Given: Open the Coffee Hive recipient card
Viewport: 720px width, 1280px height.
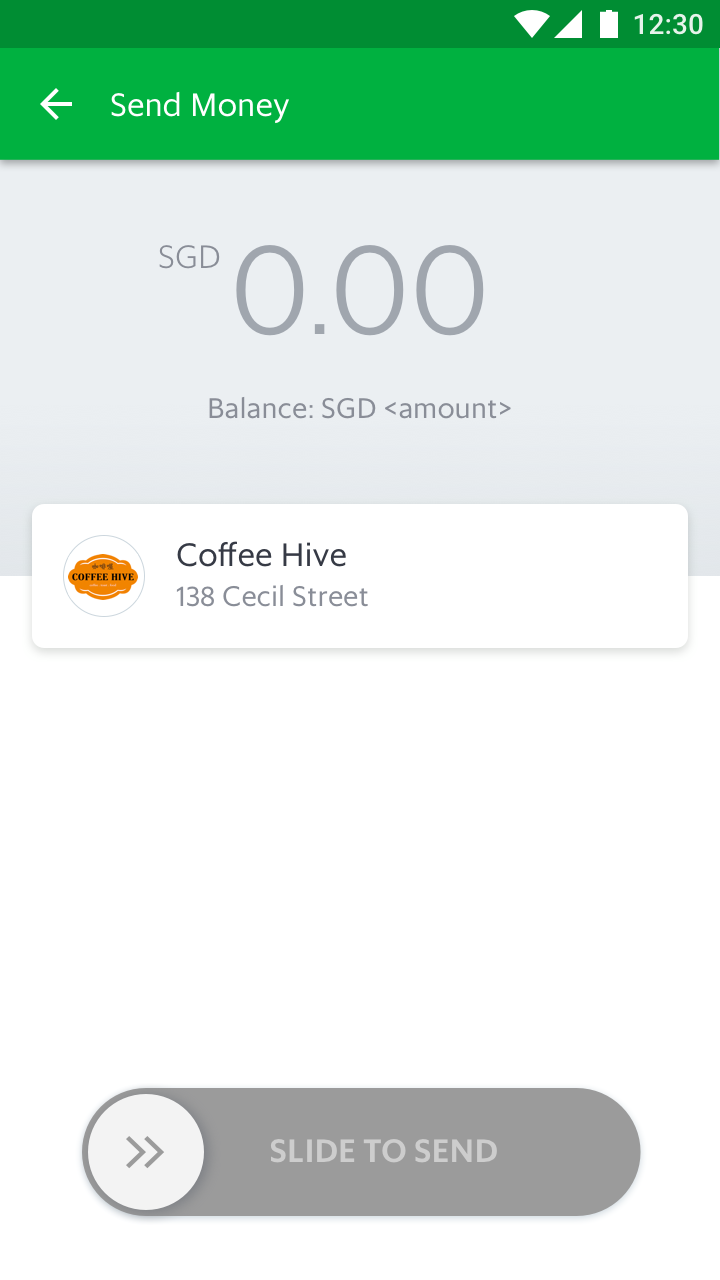Looking at the screenshot, I should point(360,576).
